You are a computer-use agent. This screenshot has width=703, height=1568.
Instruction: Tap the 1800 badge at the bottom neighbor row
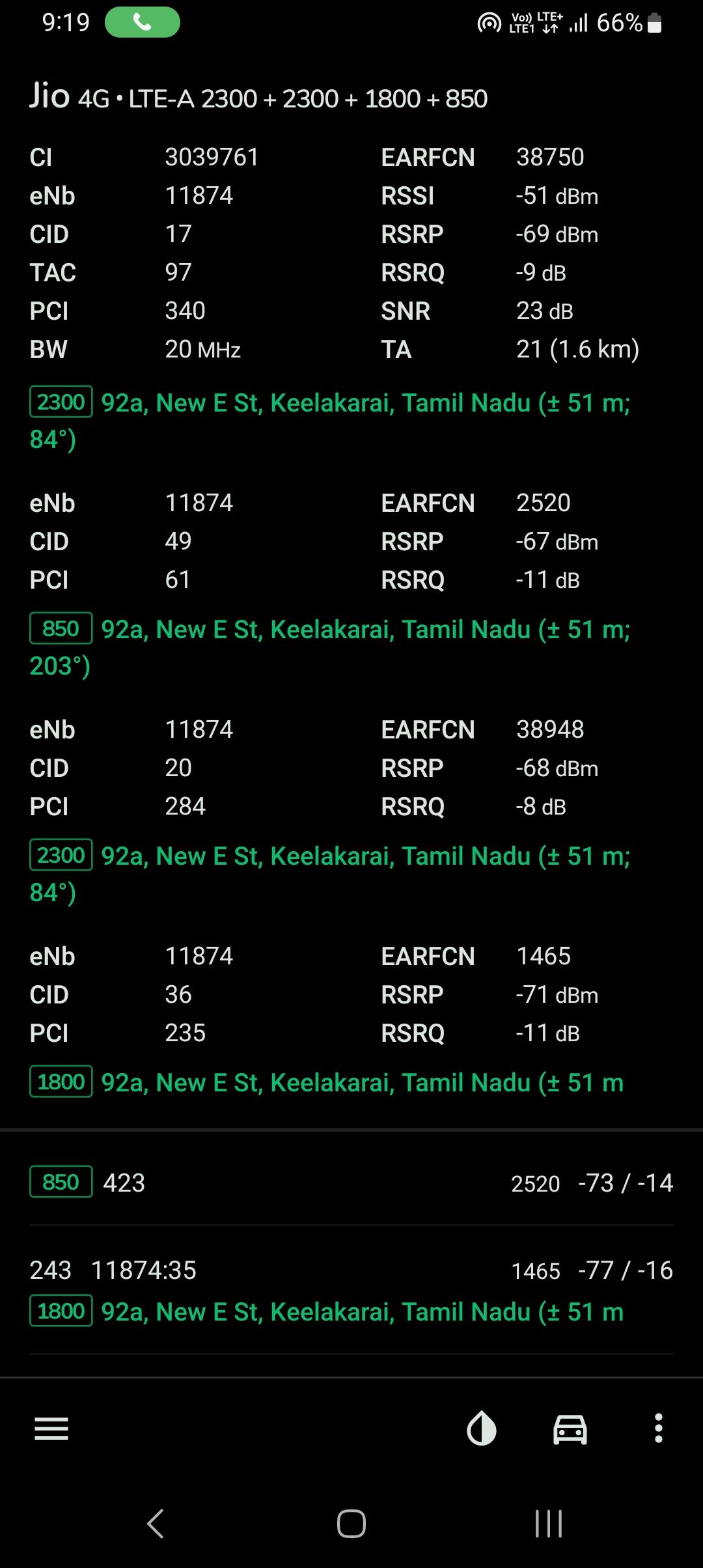coord(62,1311)
